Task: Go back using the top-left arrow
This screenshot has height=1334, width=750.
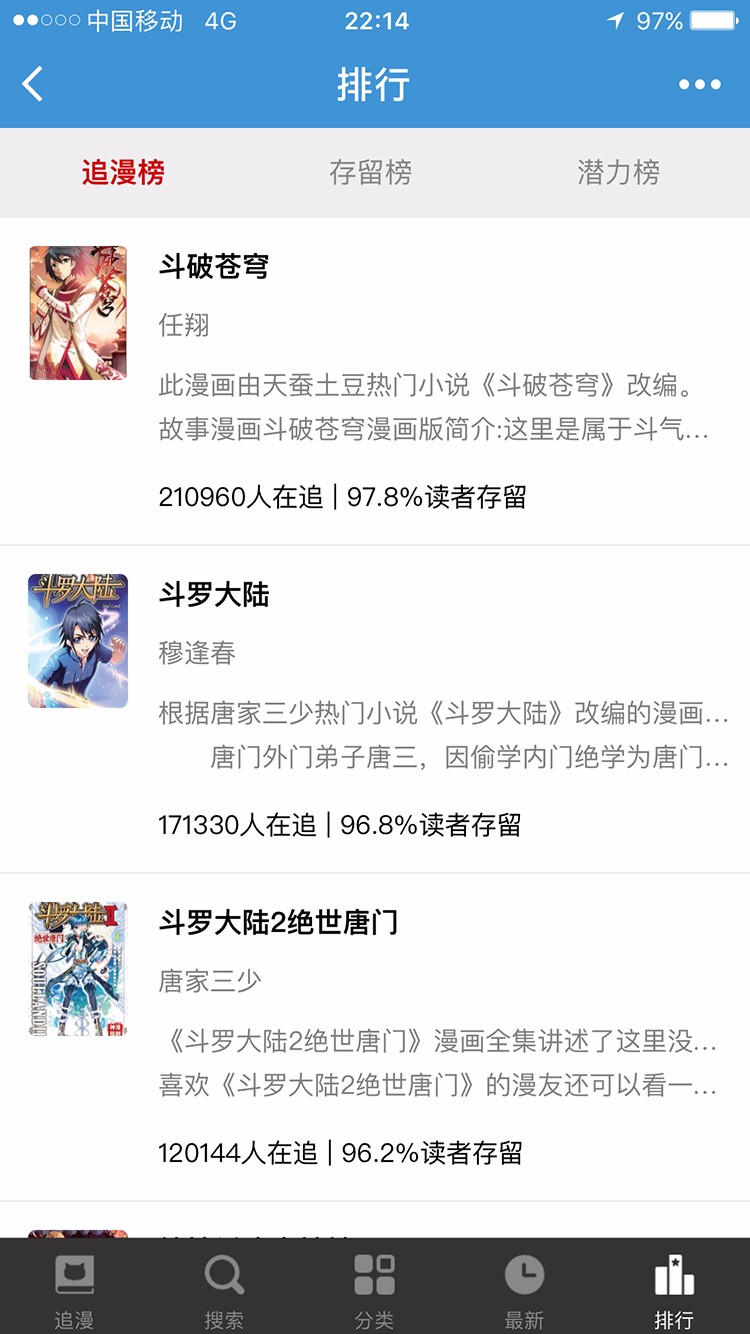Action: [33, 84]
